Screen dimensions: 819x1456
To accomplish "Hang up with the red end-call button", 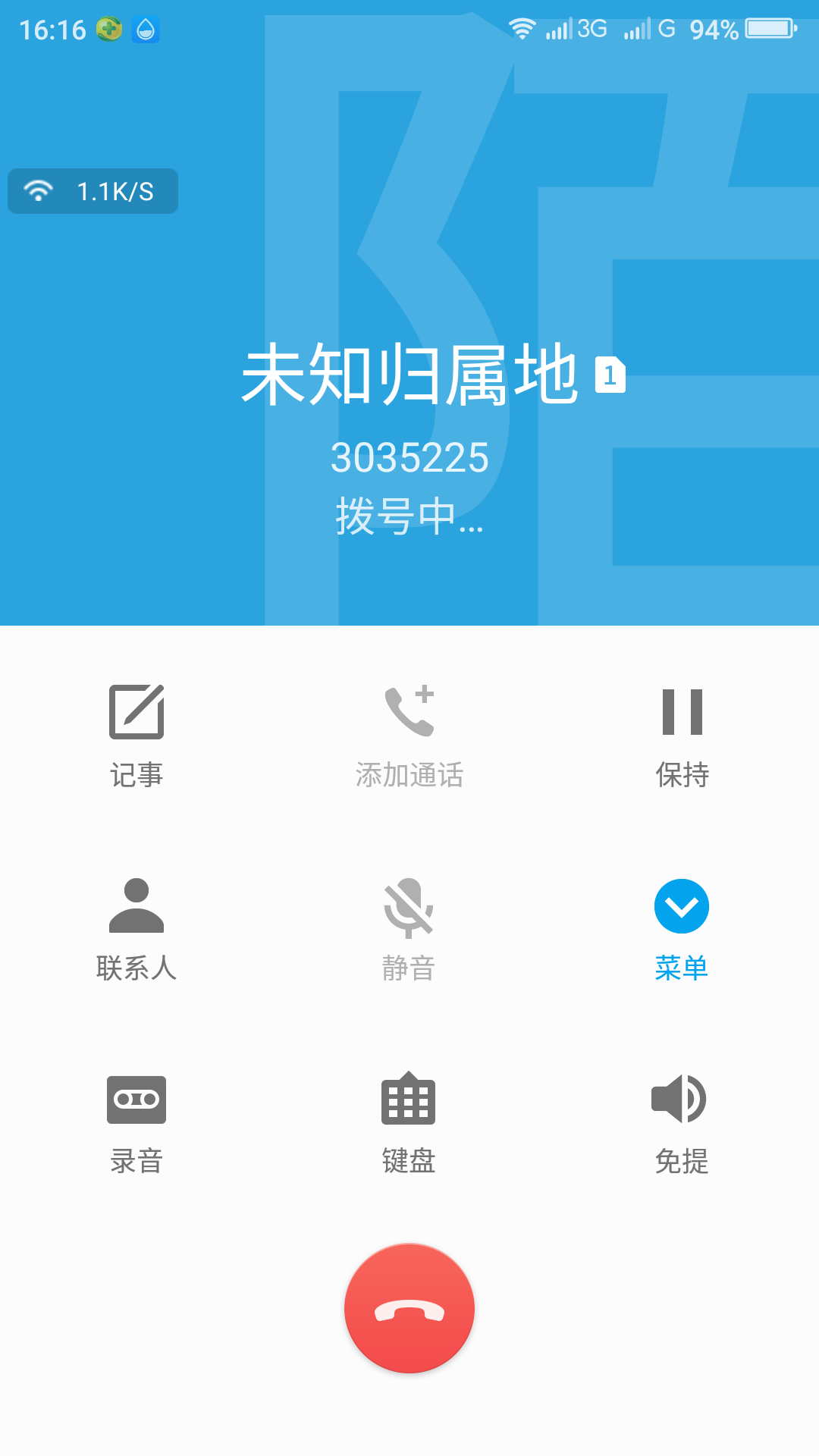I will tap(409, 1307).
